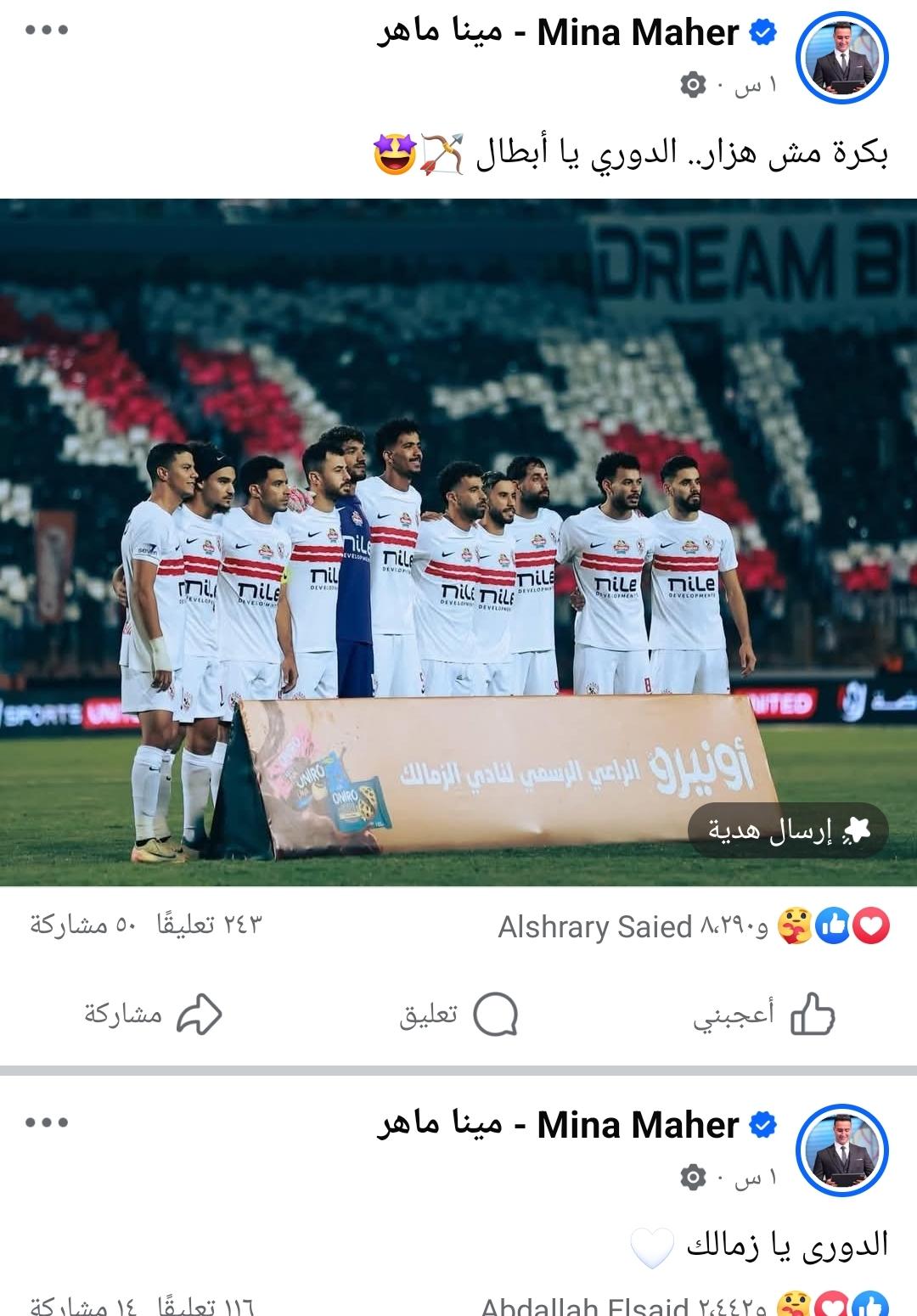Open the overflow menu on the first post
The width and height of the screenshot is (917, 1316).
point(47,30)
